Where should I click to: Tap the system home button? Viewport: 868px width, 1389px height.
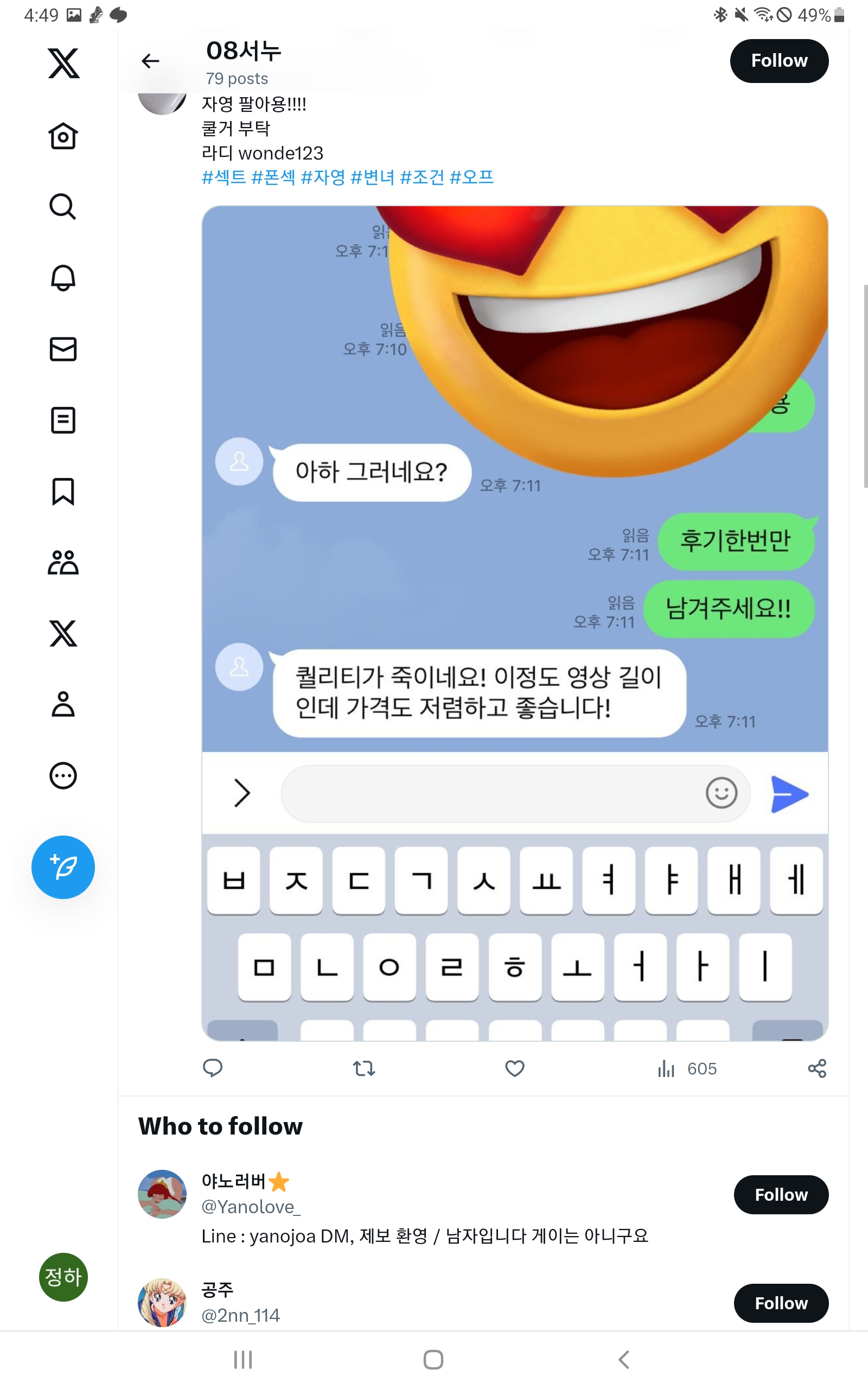[x=433, y=1359]
